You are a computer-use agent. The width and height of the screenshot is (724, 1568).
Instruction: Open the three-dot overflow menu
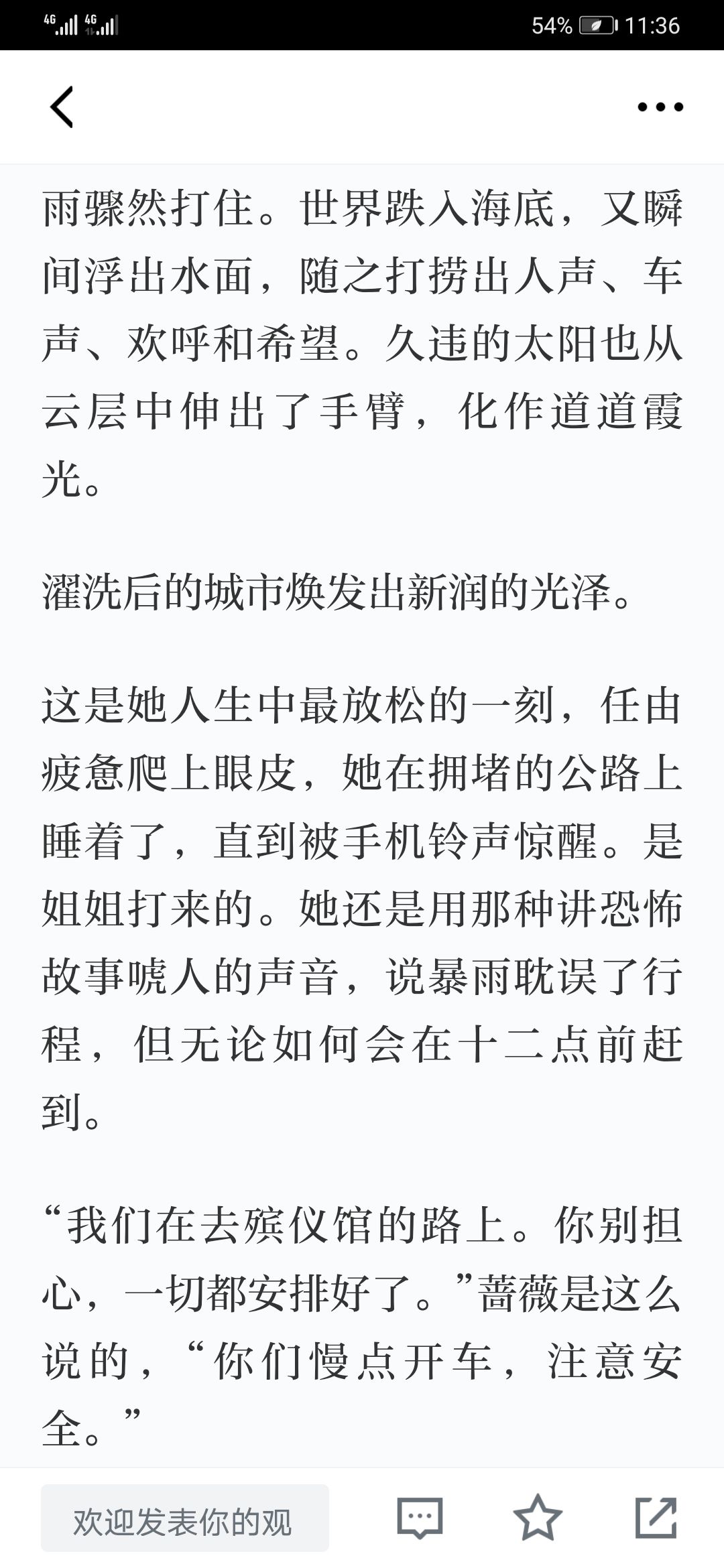660,107
